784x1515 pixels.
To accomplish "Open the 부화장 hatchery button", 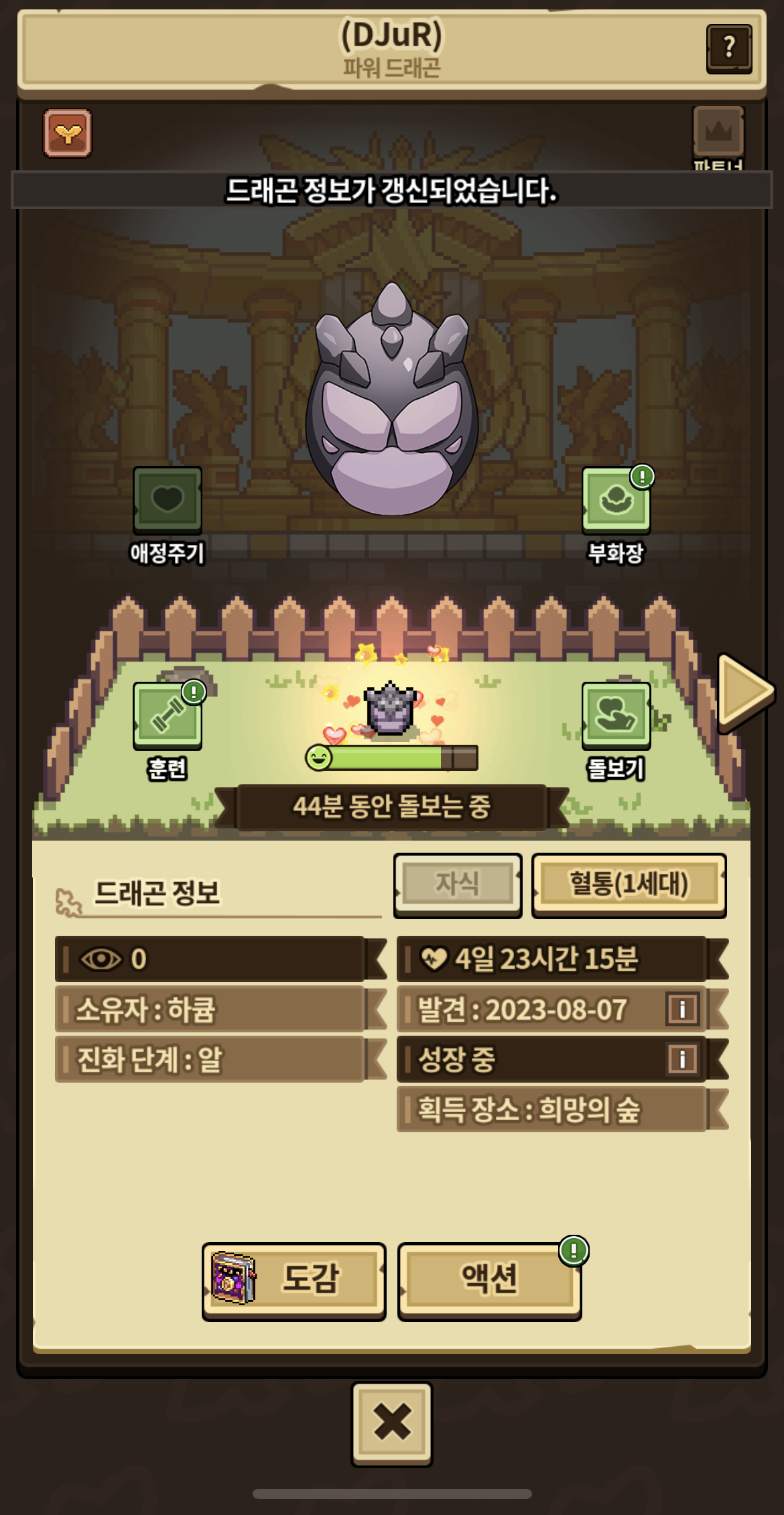I will tap(616, 500).
